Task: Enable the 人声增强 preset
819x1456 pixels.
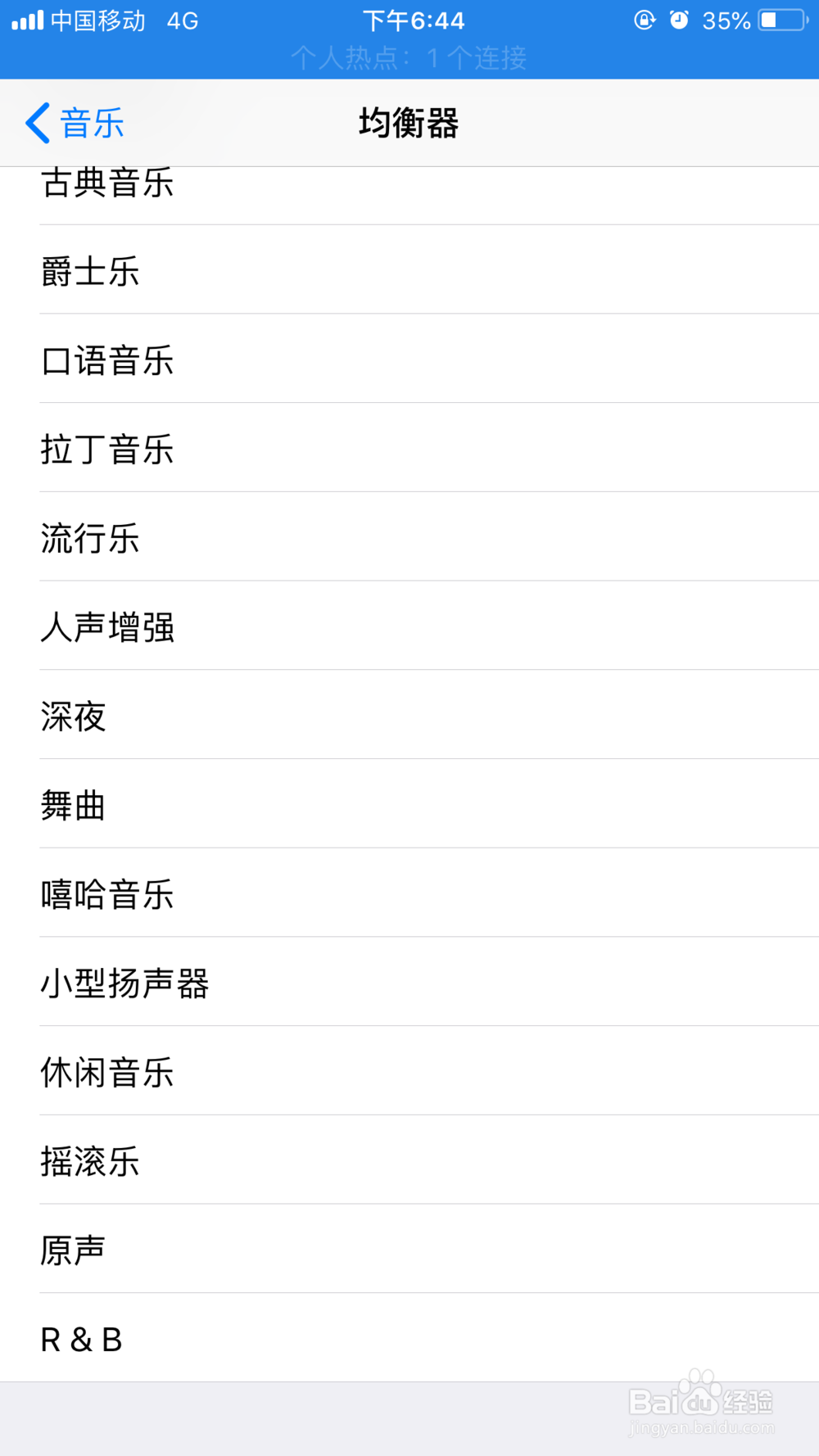Action: click(x=107, y=628)
